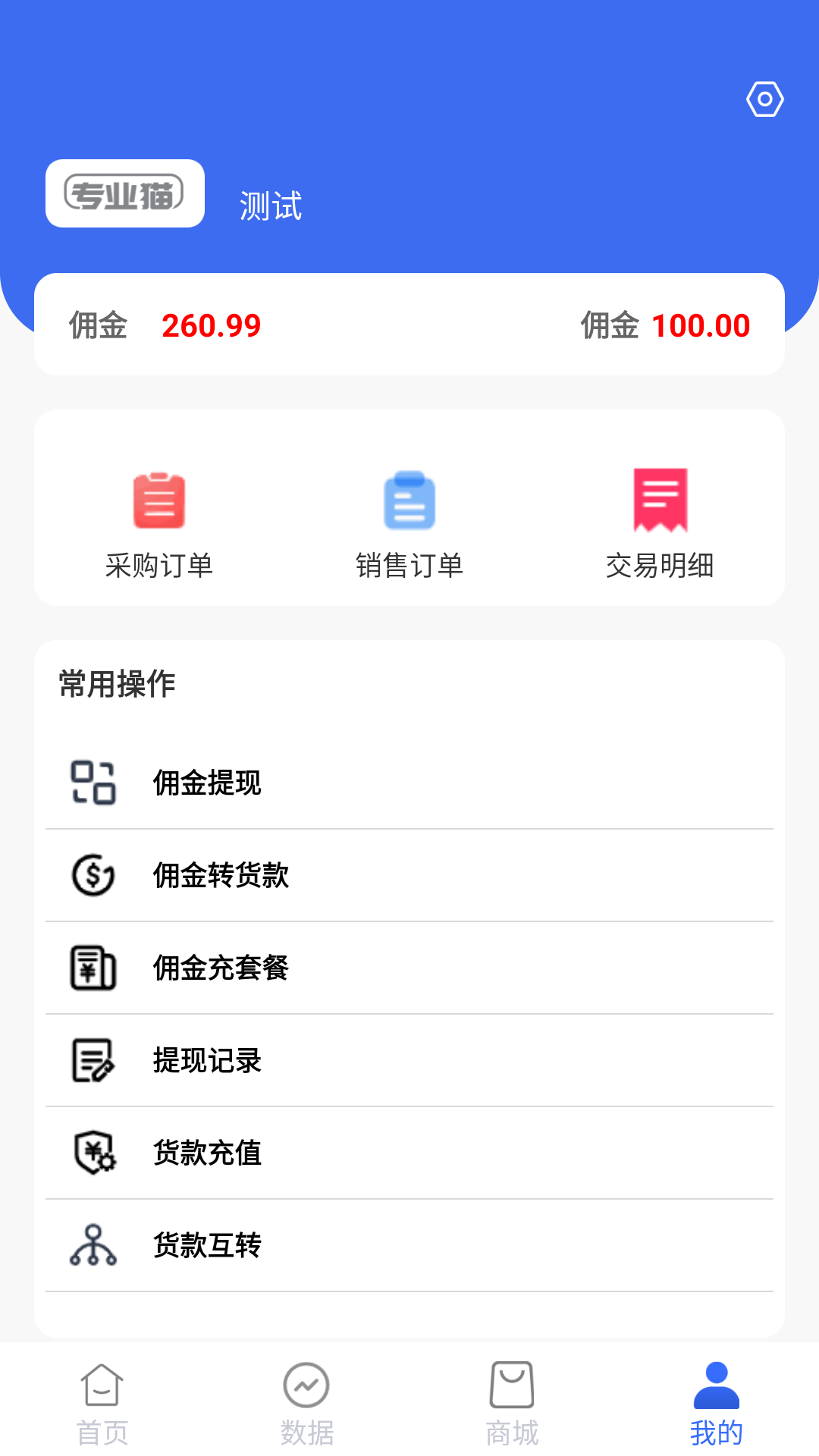
Task: Click the invoice icon beside 佣金充套餐
Action: (x=93, y=968)
